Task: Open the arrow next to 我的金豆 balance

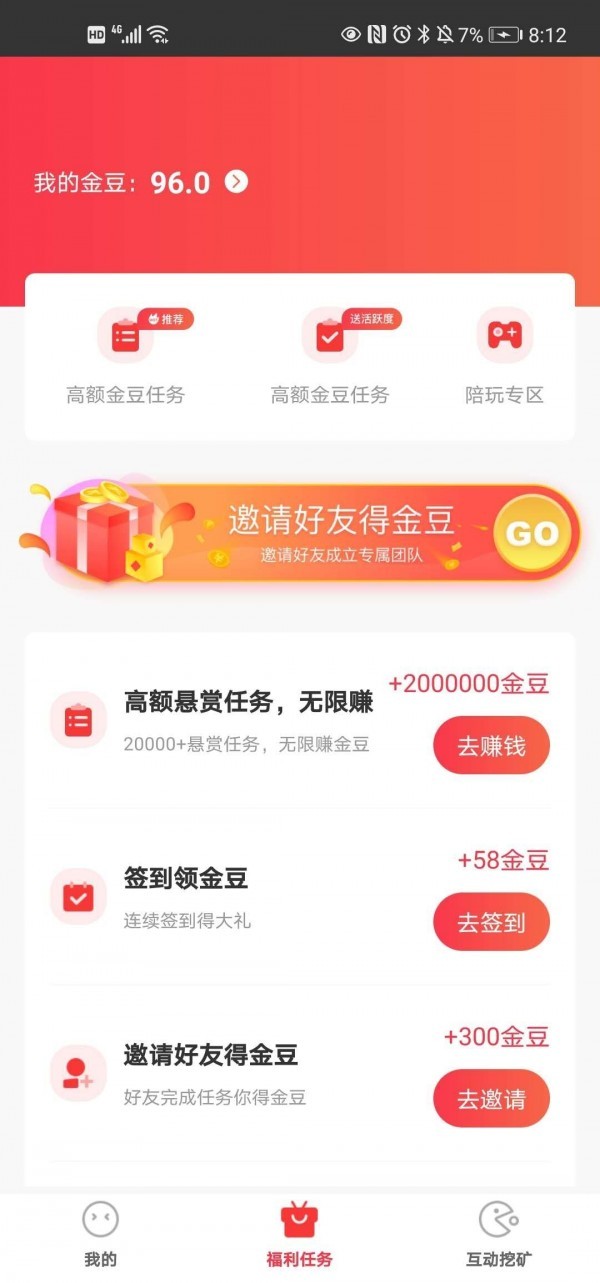Action: pyautogui.click(x=236, y=182)
